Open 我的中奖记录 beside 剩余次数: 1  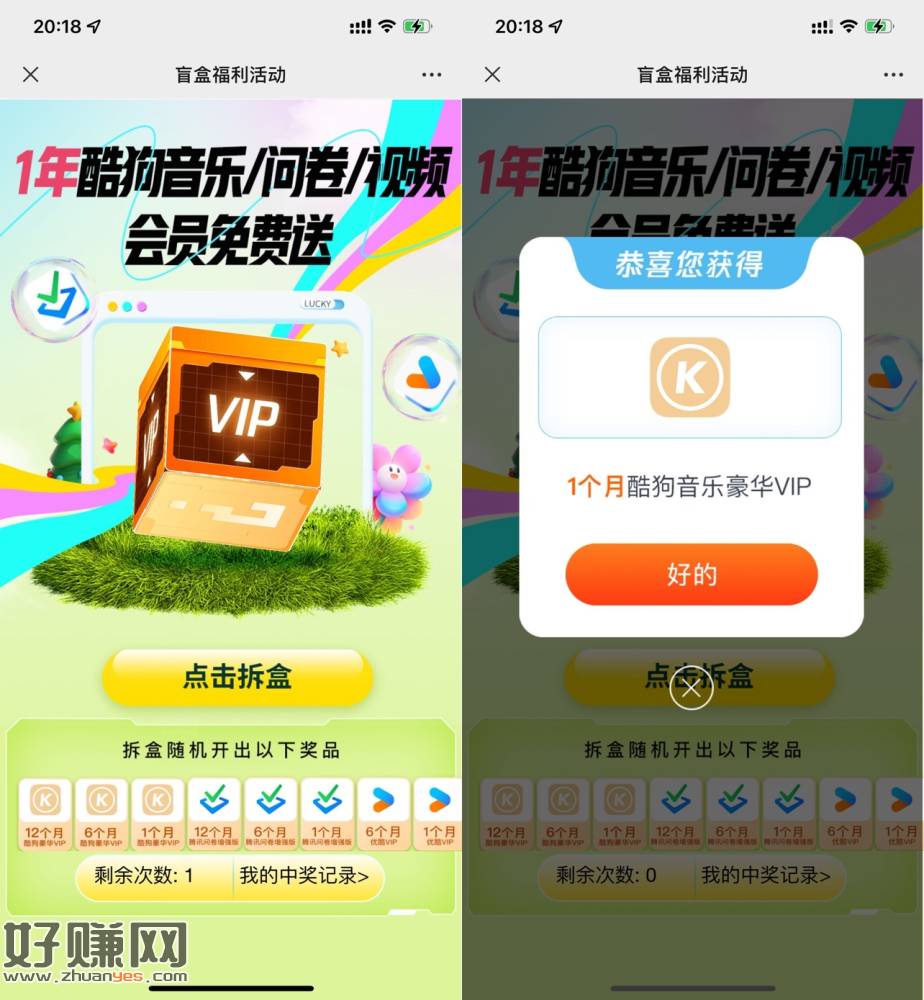(303, 876)
